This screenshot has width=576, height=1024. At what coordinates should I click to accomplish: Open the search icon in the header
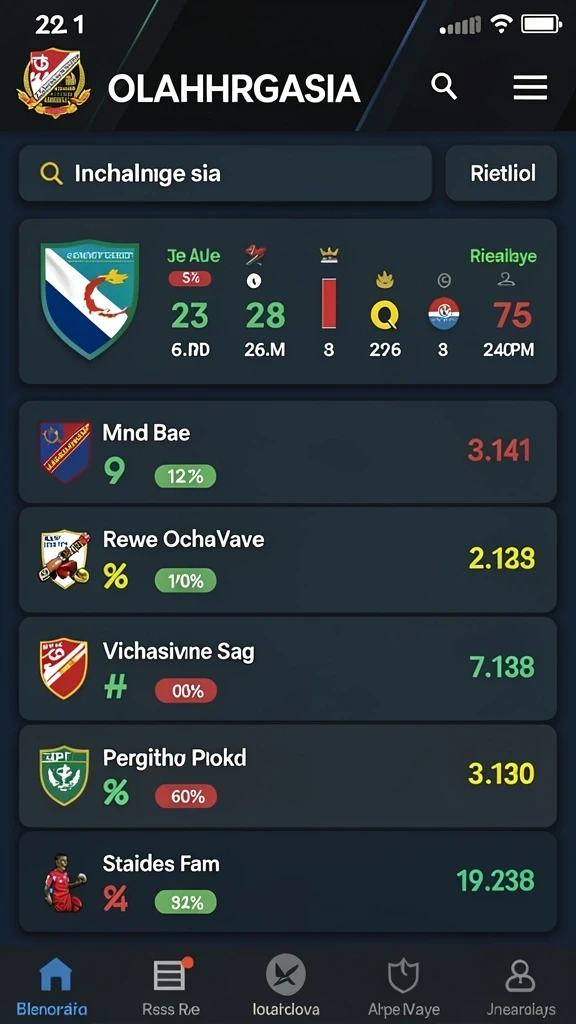pyautogui.click(x=444, y=87)
